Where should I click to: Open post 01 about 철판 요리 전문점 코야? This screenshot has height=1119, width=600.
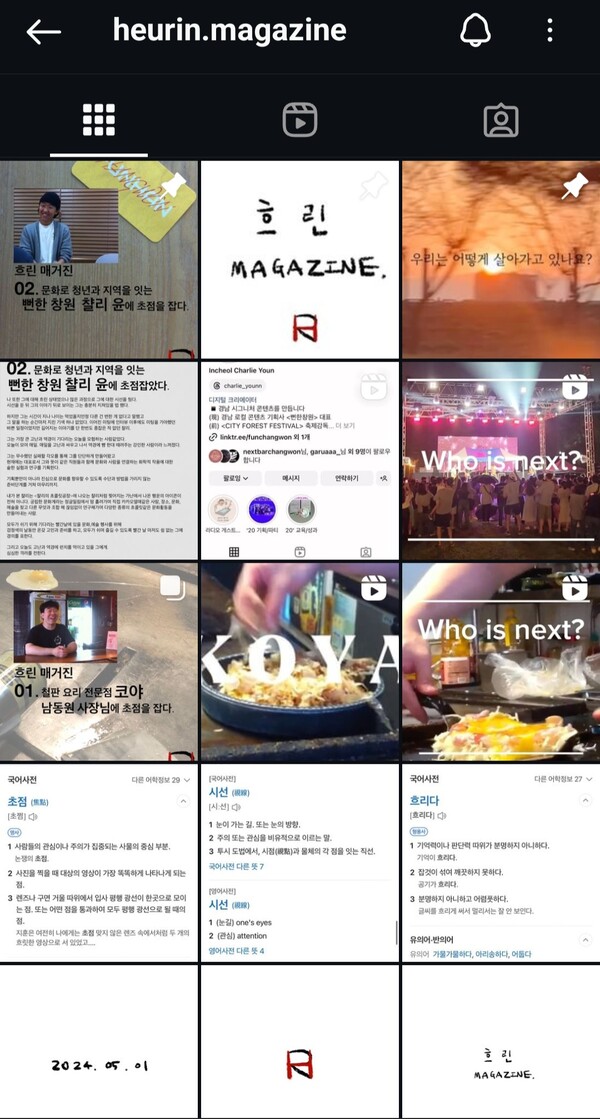[99, 662]
